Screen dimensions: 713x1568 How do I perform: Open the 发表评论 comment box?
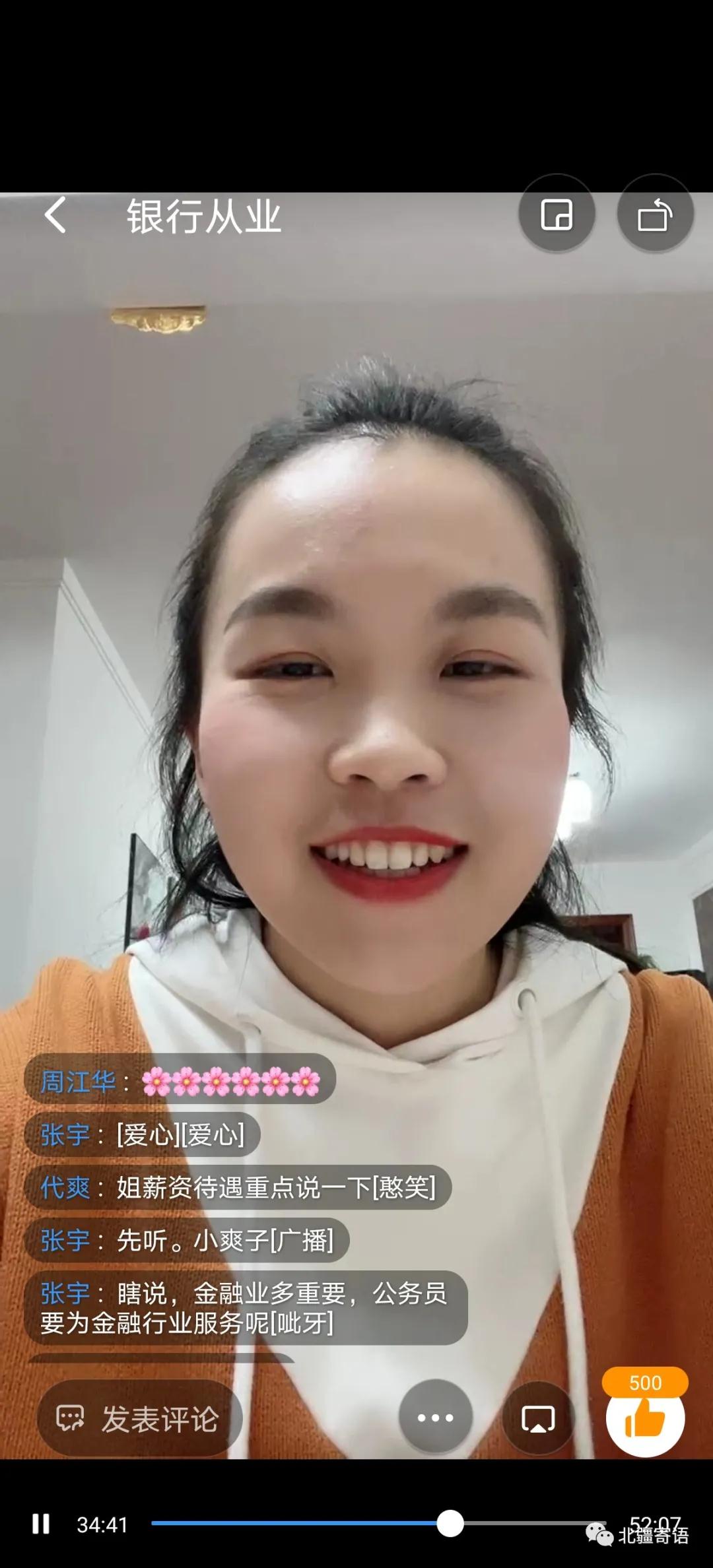click(139, 1418)
